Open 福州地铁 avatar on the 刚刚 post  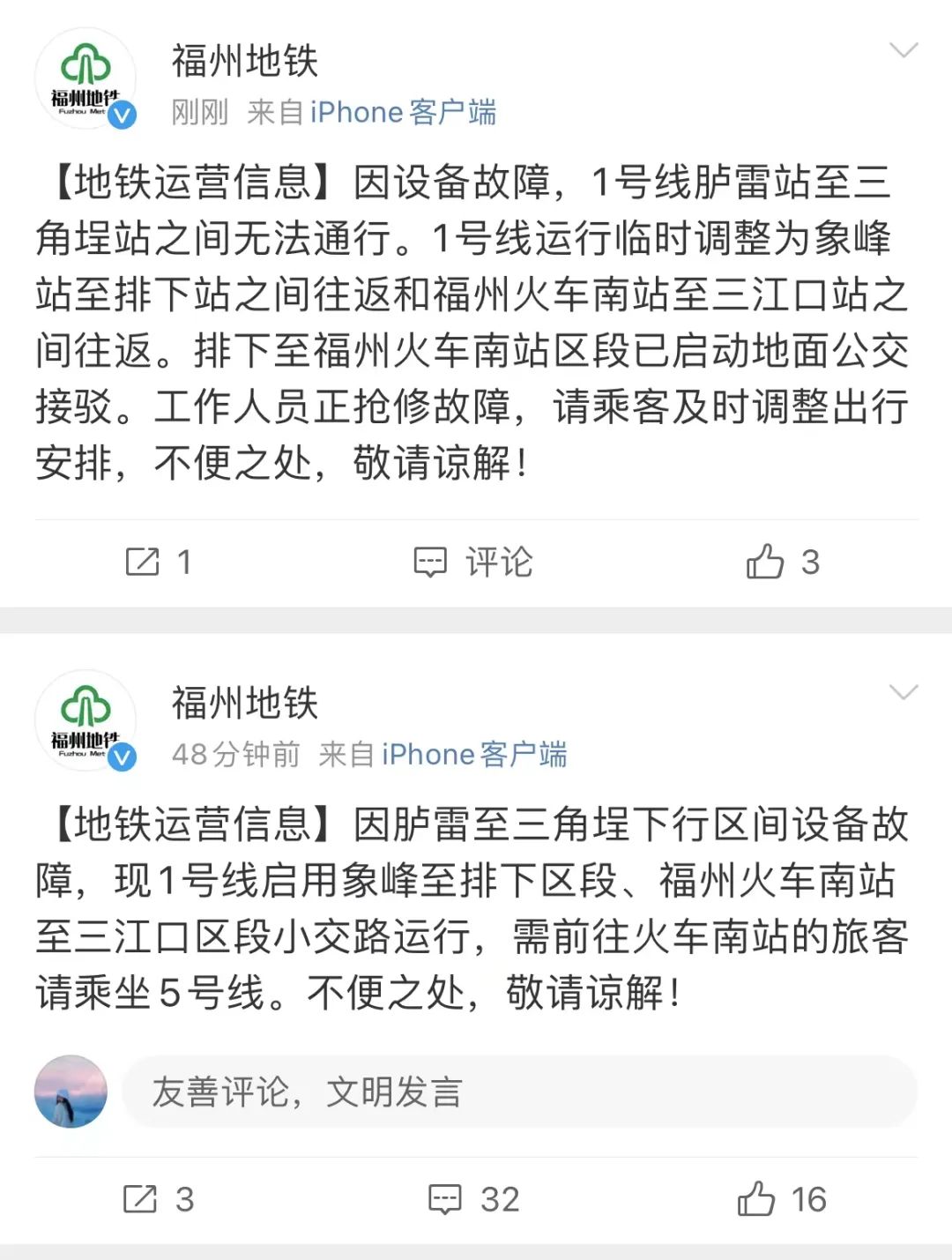[x=86, y=80]
